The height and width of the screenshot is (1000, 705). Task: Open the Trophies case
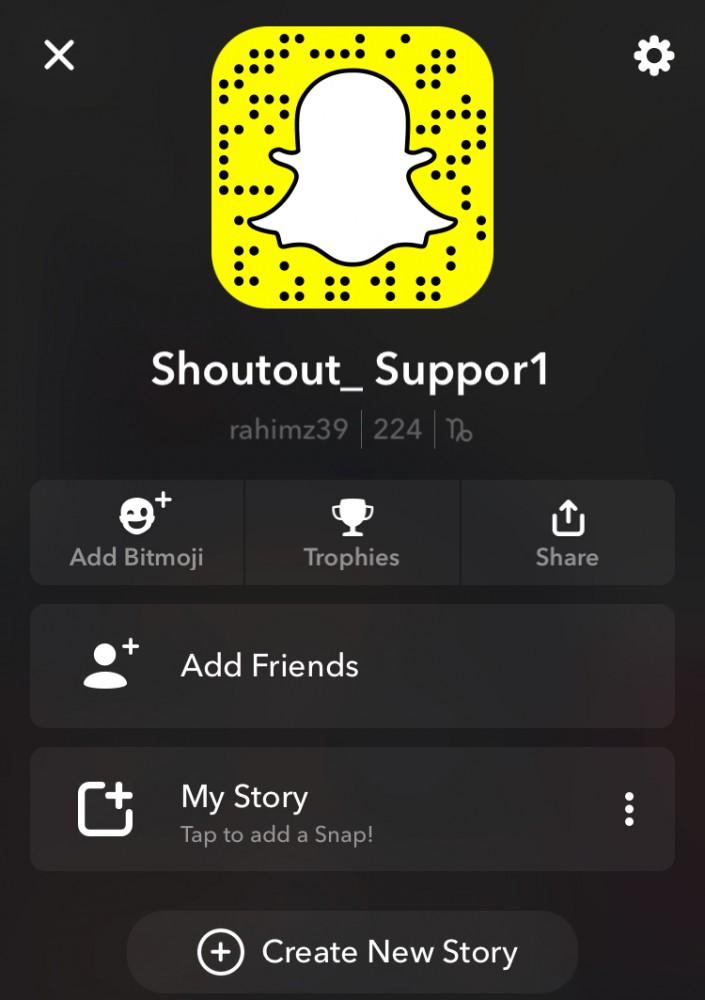pyautogui.click(x=352, y=532)
